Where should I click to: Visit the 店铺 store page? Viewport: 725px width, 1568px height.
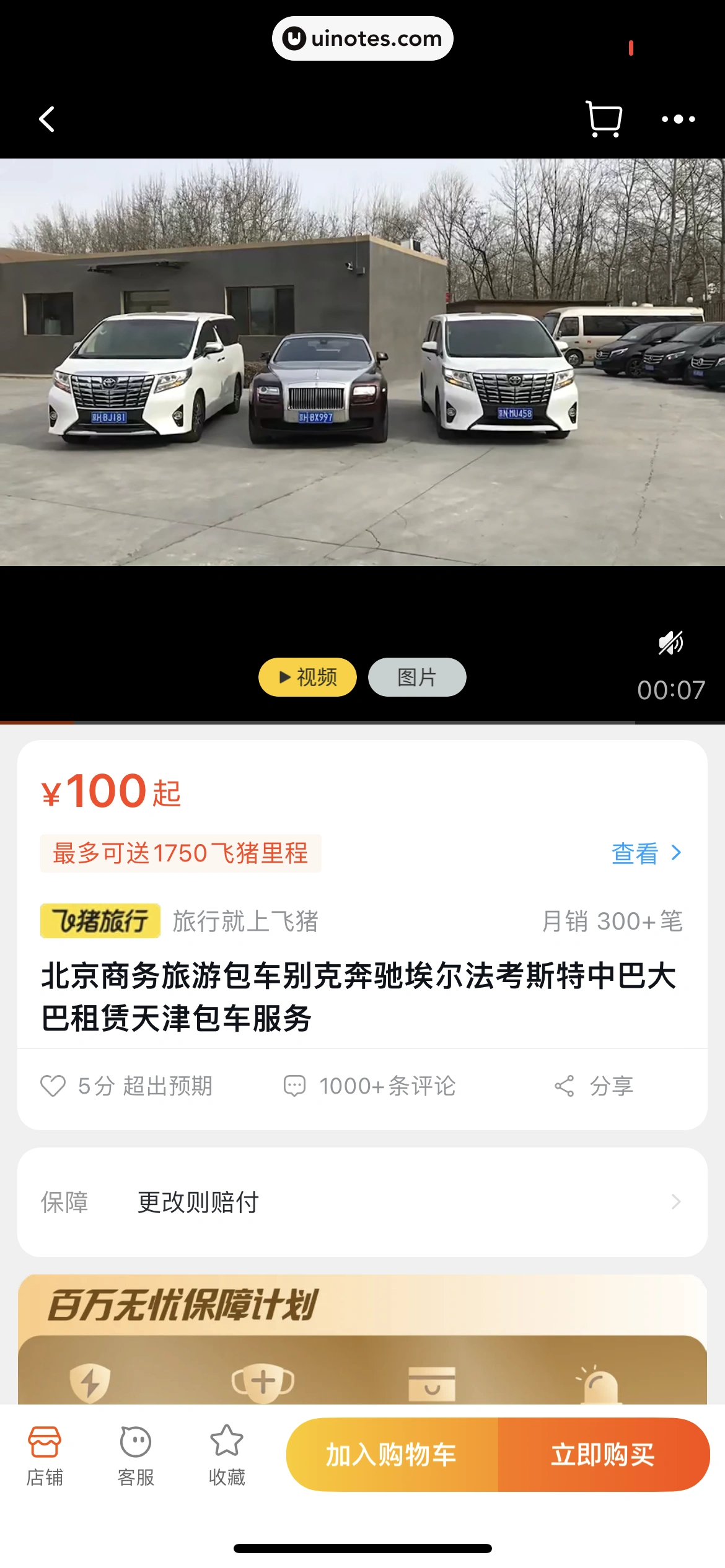45,1455
